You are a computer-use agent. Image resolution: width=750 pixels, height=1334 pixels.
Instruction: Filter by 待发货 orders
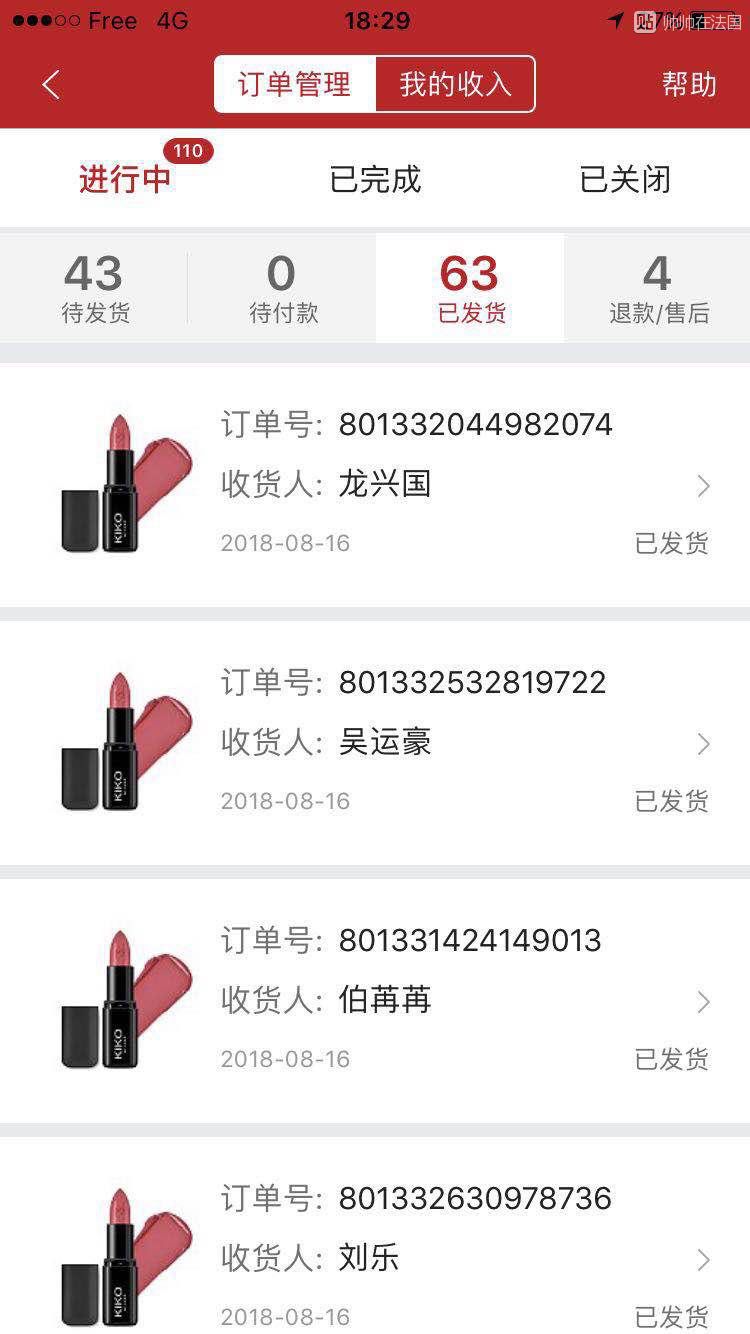94,288
